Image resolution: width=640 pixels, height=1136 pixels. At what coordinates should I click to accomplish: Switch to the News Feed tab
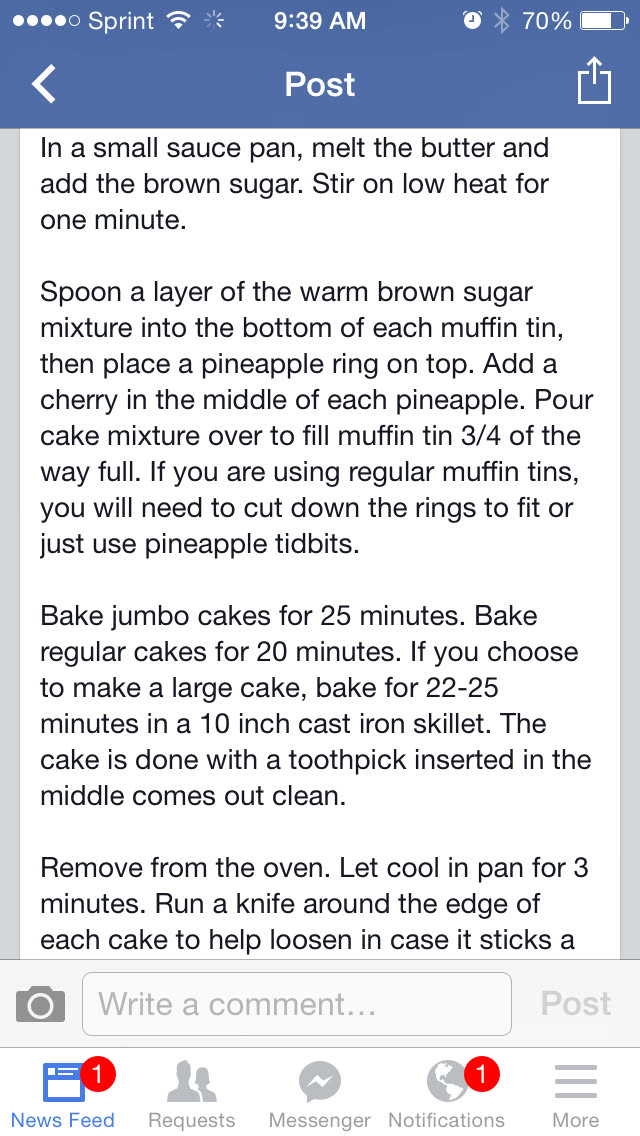(x=63, y=1093)
